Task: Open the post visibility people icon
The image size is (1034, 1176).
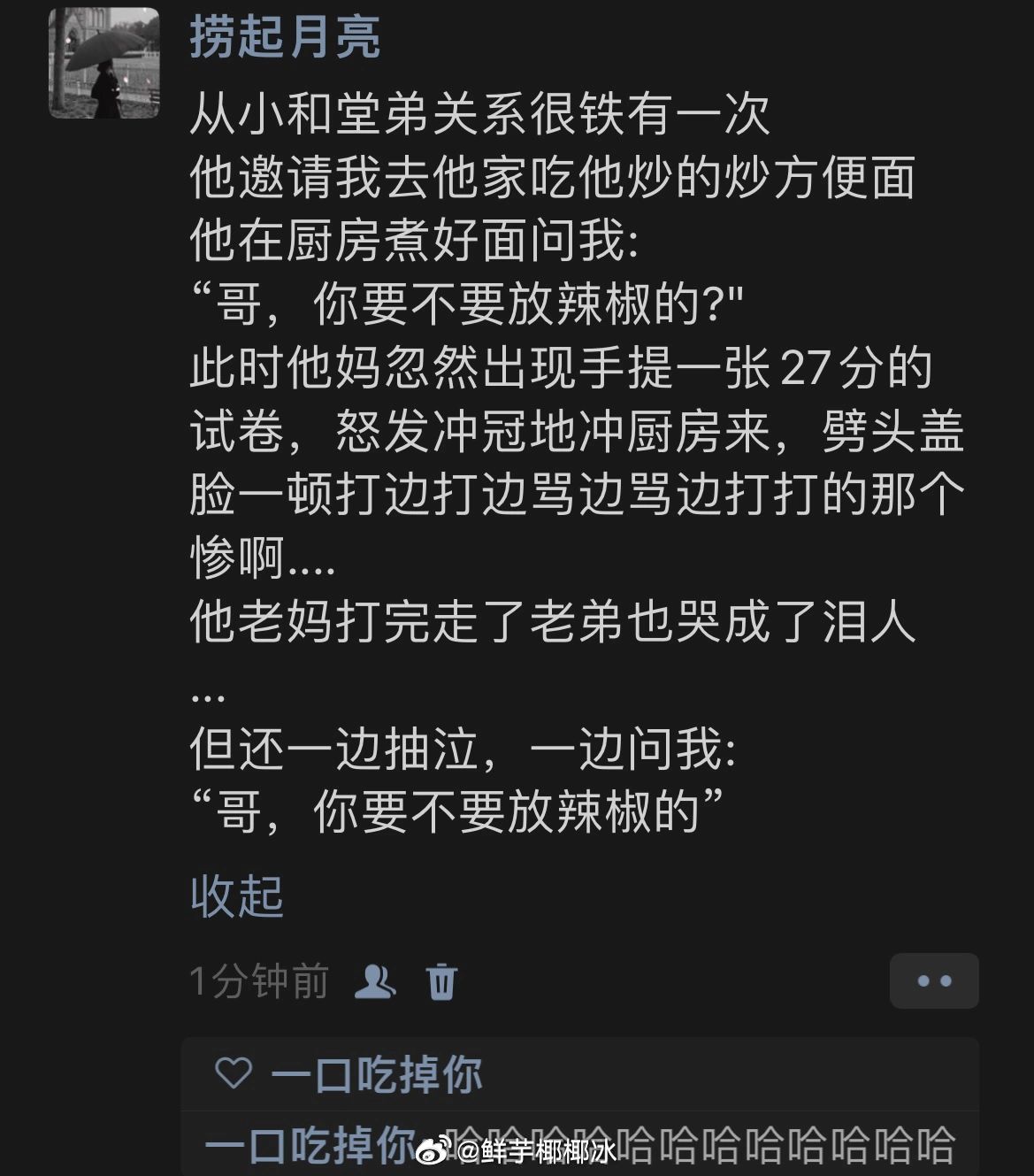Action: tap(375, 981)
